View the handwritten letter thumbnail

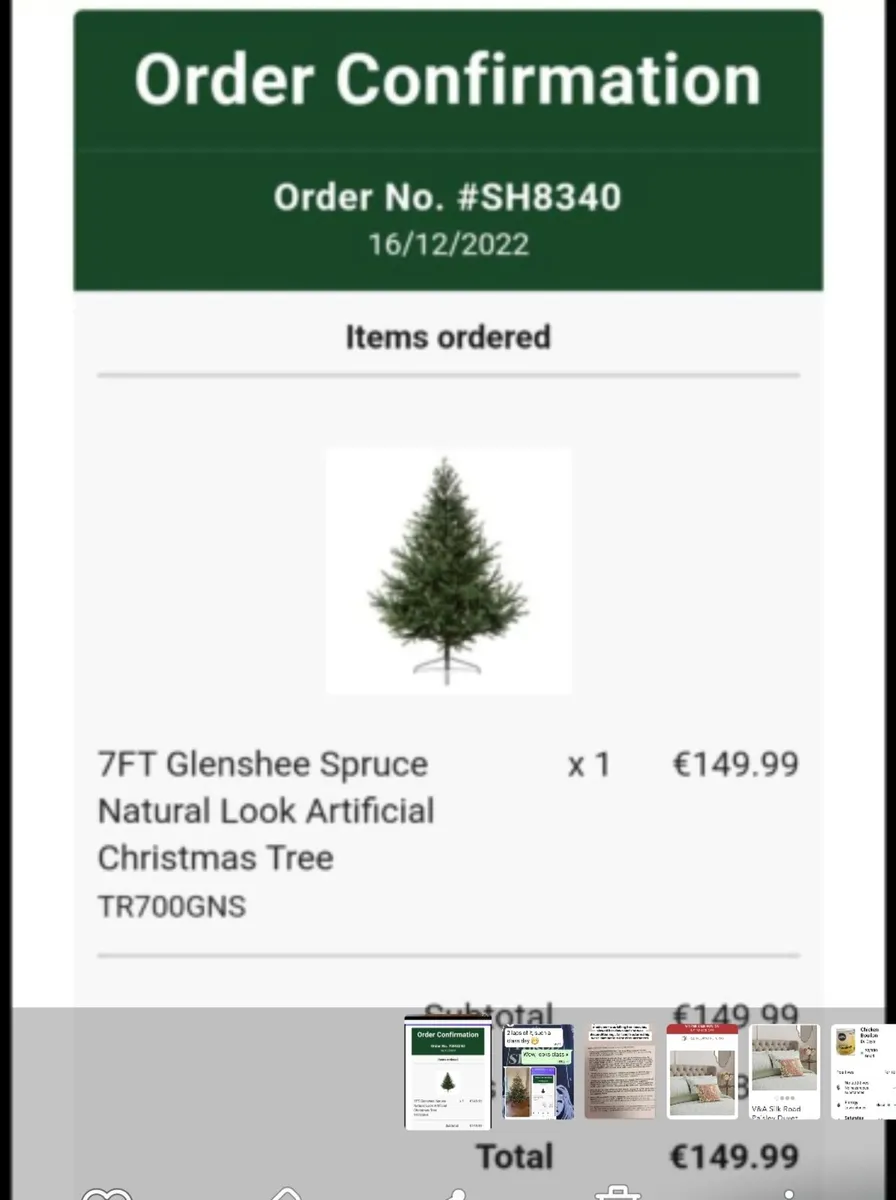[620, 1070]
